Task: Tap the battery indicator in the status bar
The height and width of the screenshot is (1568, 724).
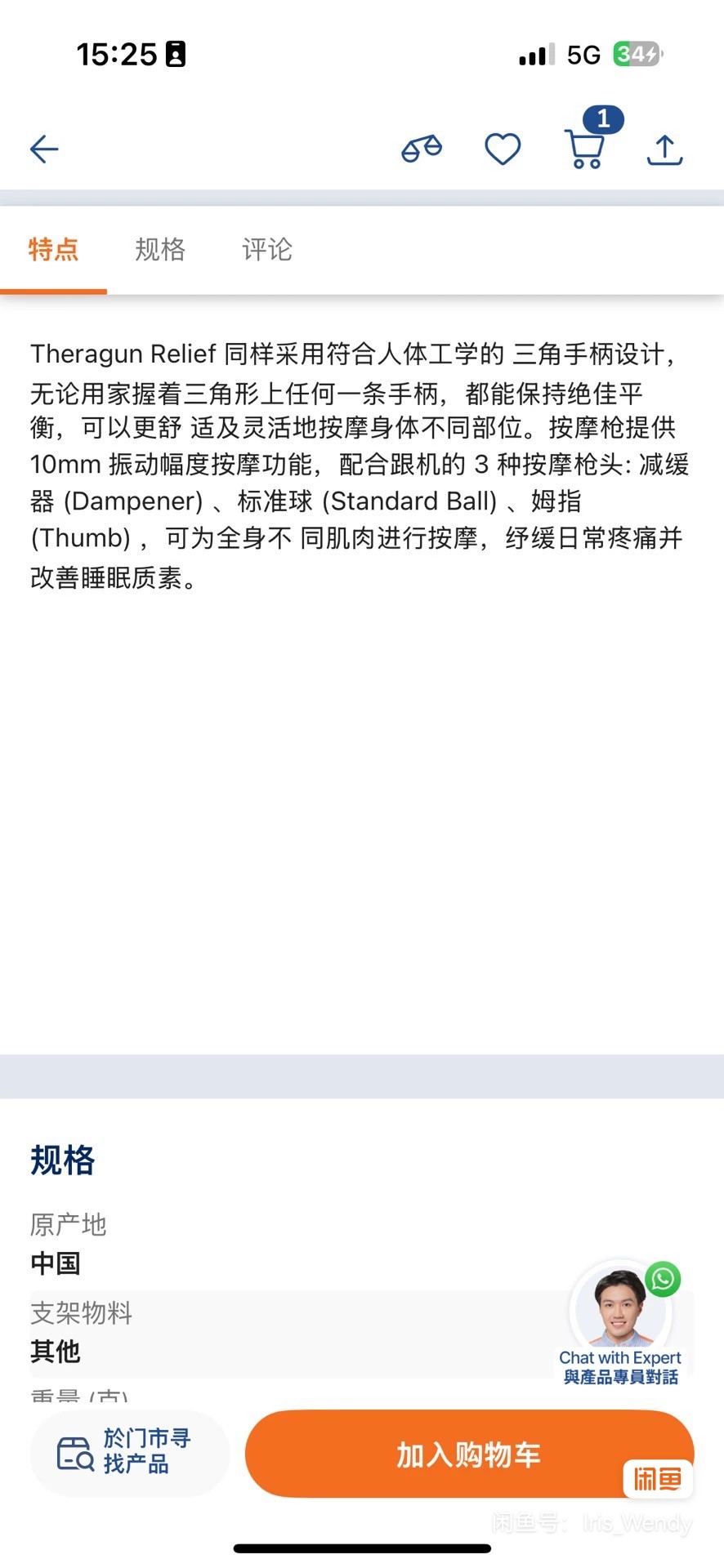Action: point(637,52)
